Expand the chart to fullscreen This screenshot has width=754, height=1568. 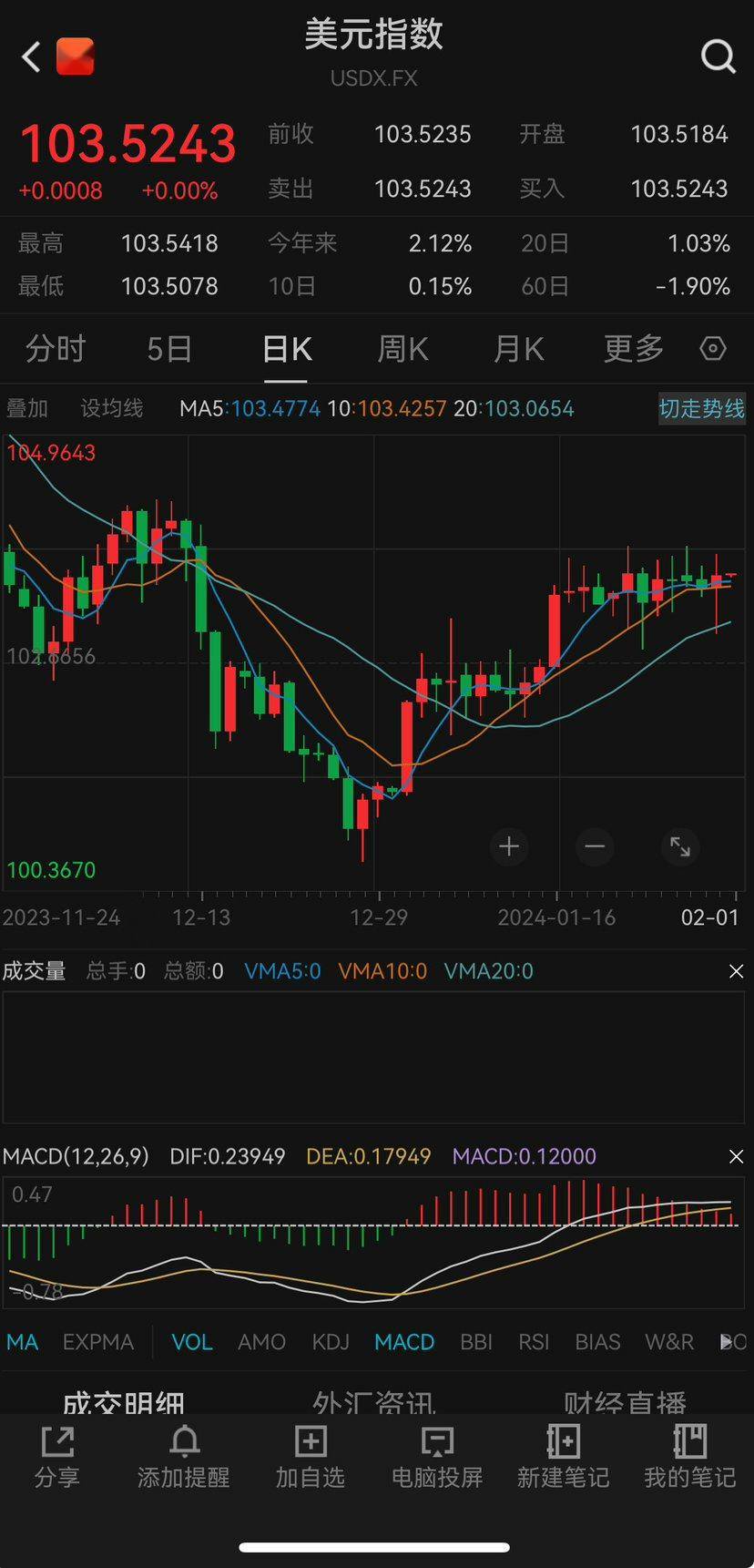[680, 846]
